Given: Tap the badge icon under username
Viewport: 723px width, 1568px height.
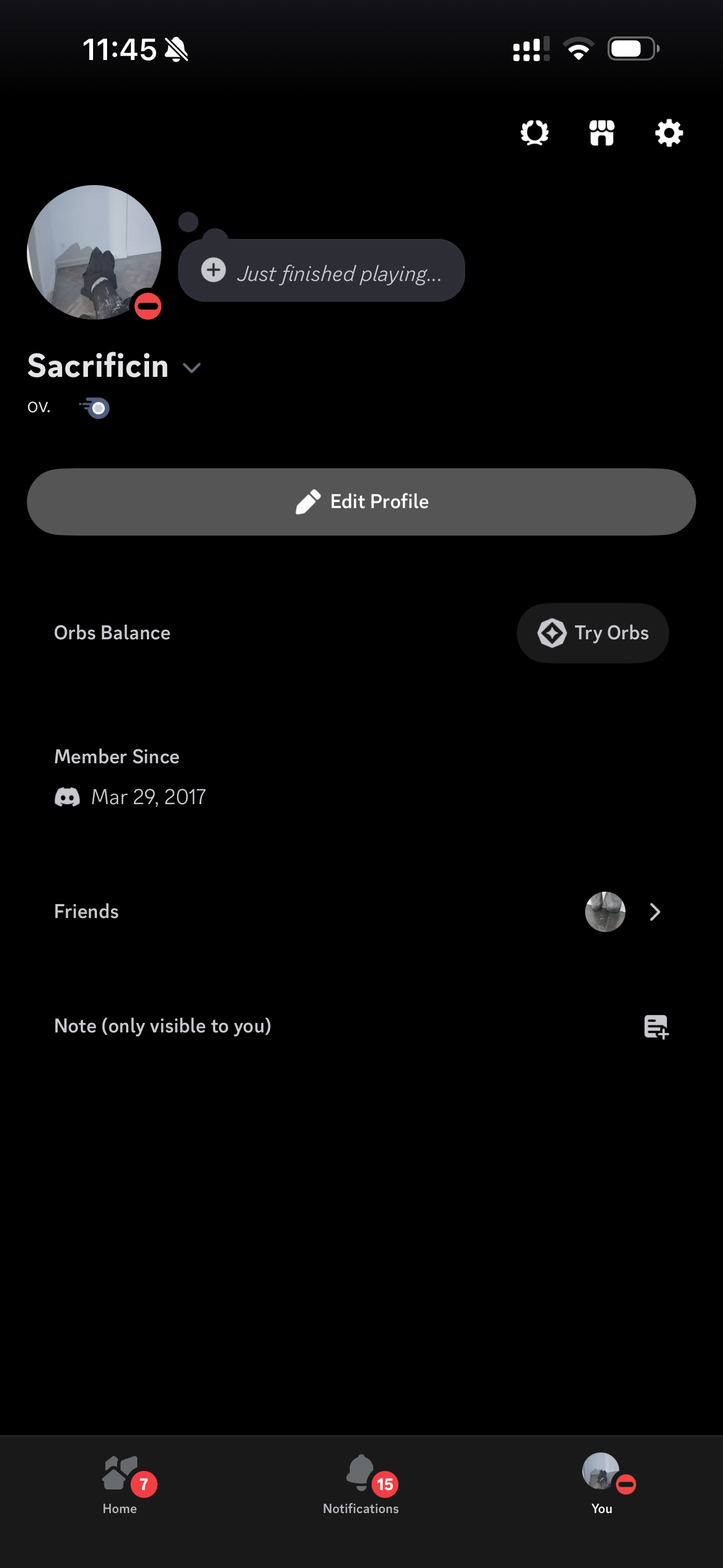Looking at the screenshot, I should (95, 407).
